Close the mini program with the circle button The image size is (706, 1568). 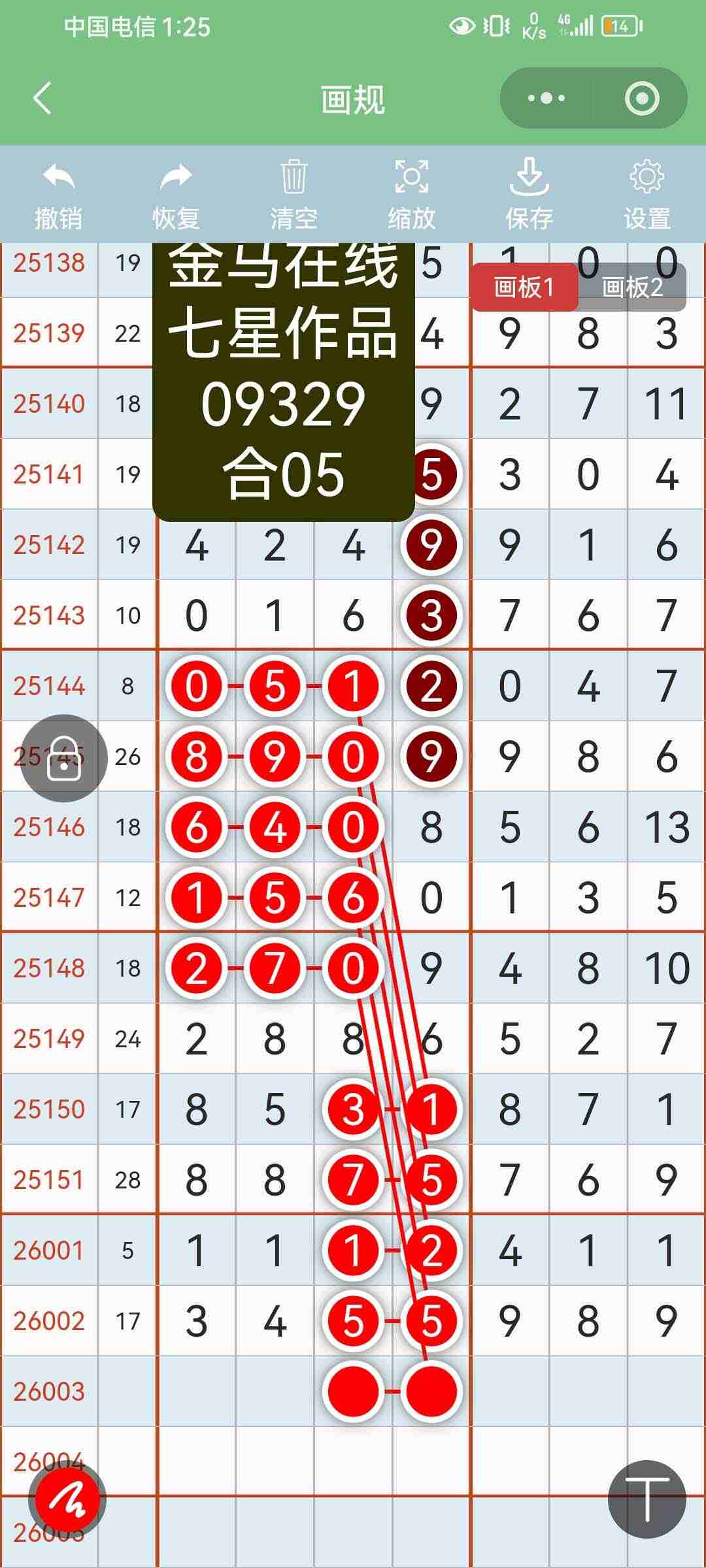pos(641,99)
